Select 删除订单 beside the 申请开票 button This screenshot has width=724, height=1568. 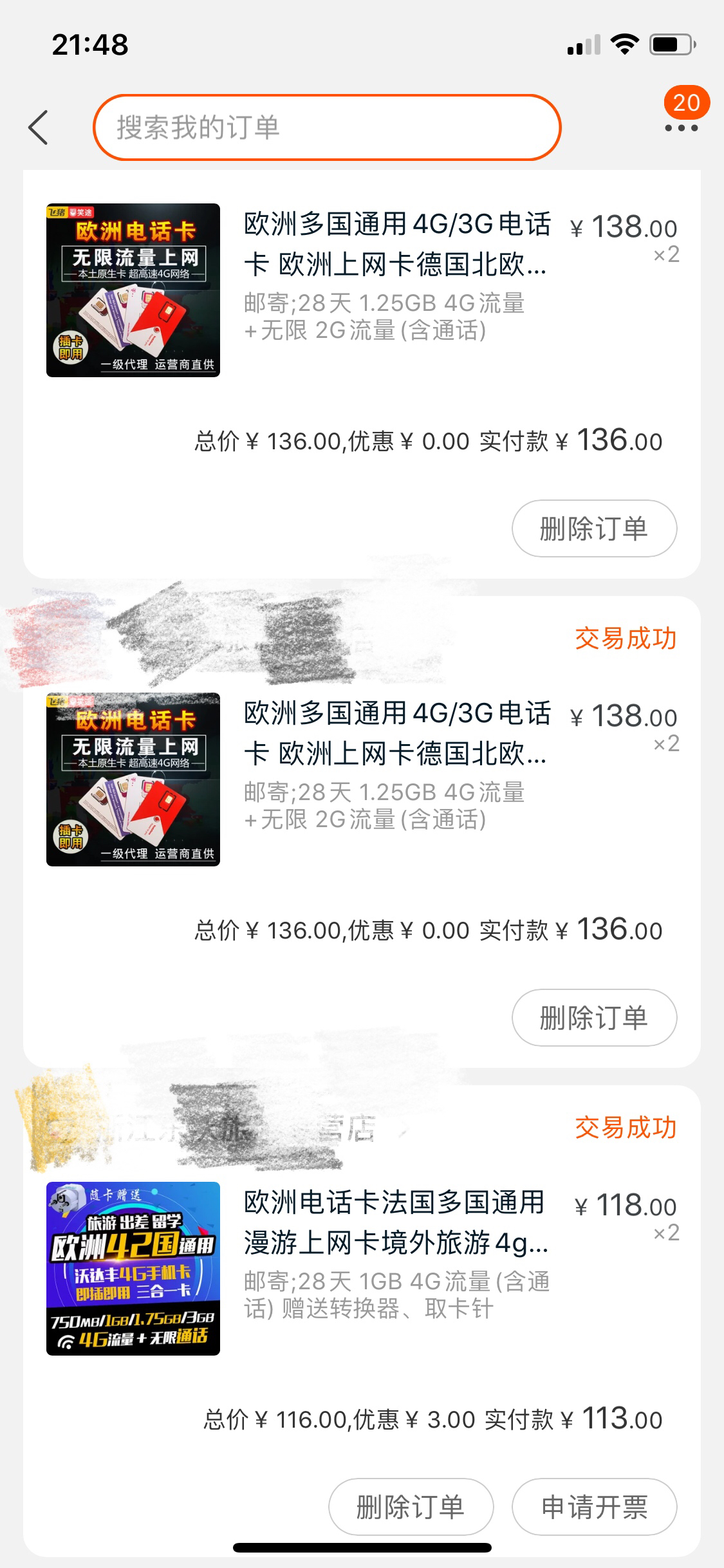(x=411, y=1507)
